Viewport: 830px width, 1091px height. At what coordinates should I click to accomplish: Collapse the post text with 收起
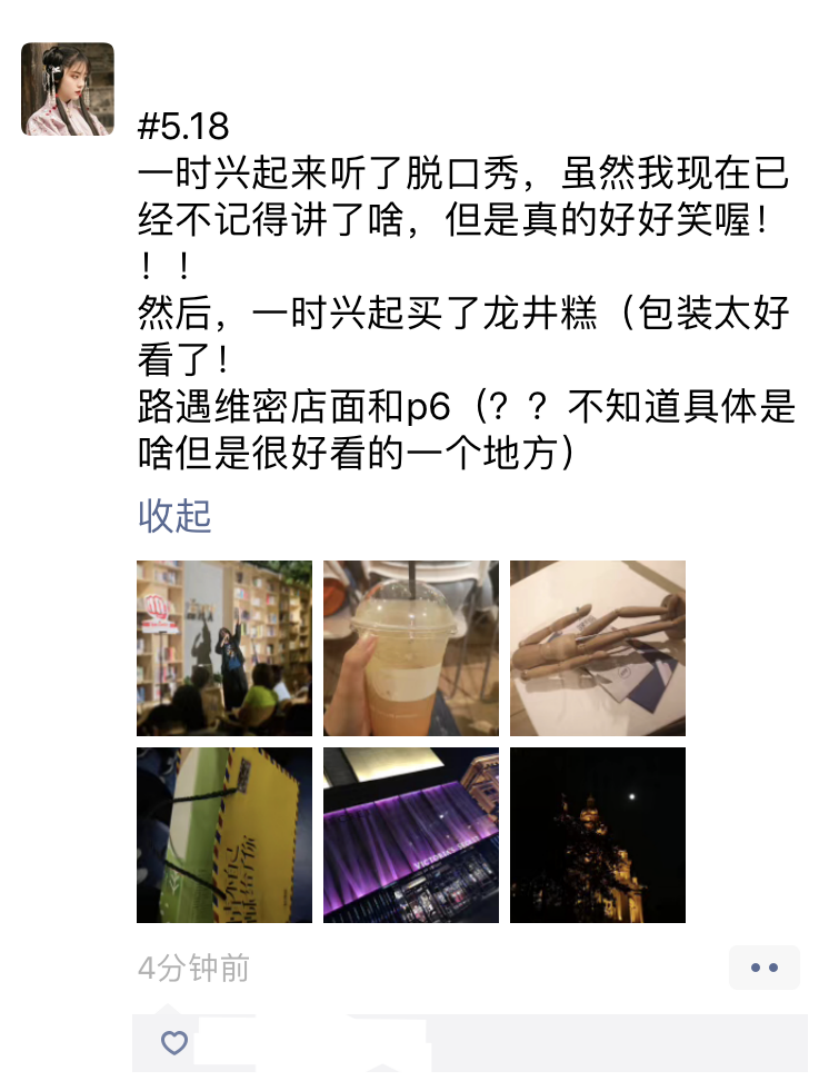pos(174,516)
